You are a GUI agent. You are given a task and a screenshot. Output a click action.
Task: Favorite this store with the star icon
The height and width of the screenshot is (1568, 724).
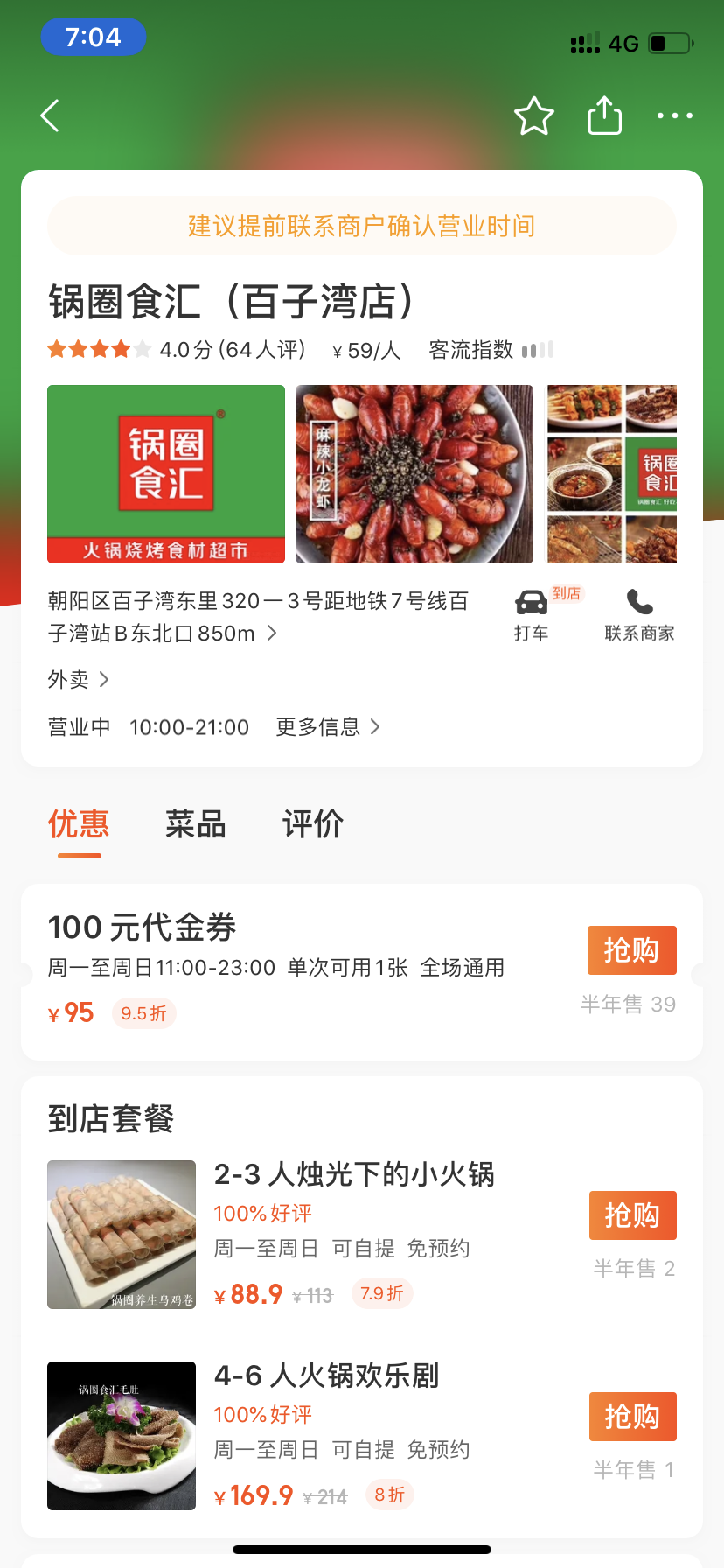tap(533, 115)
